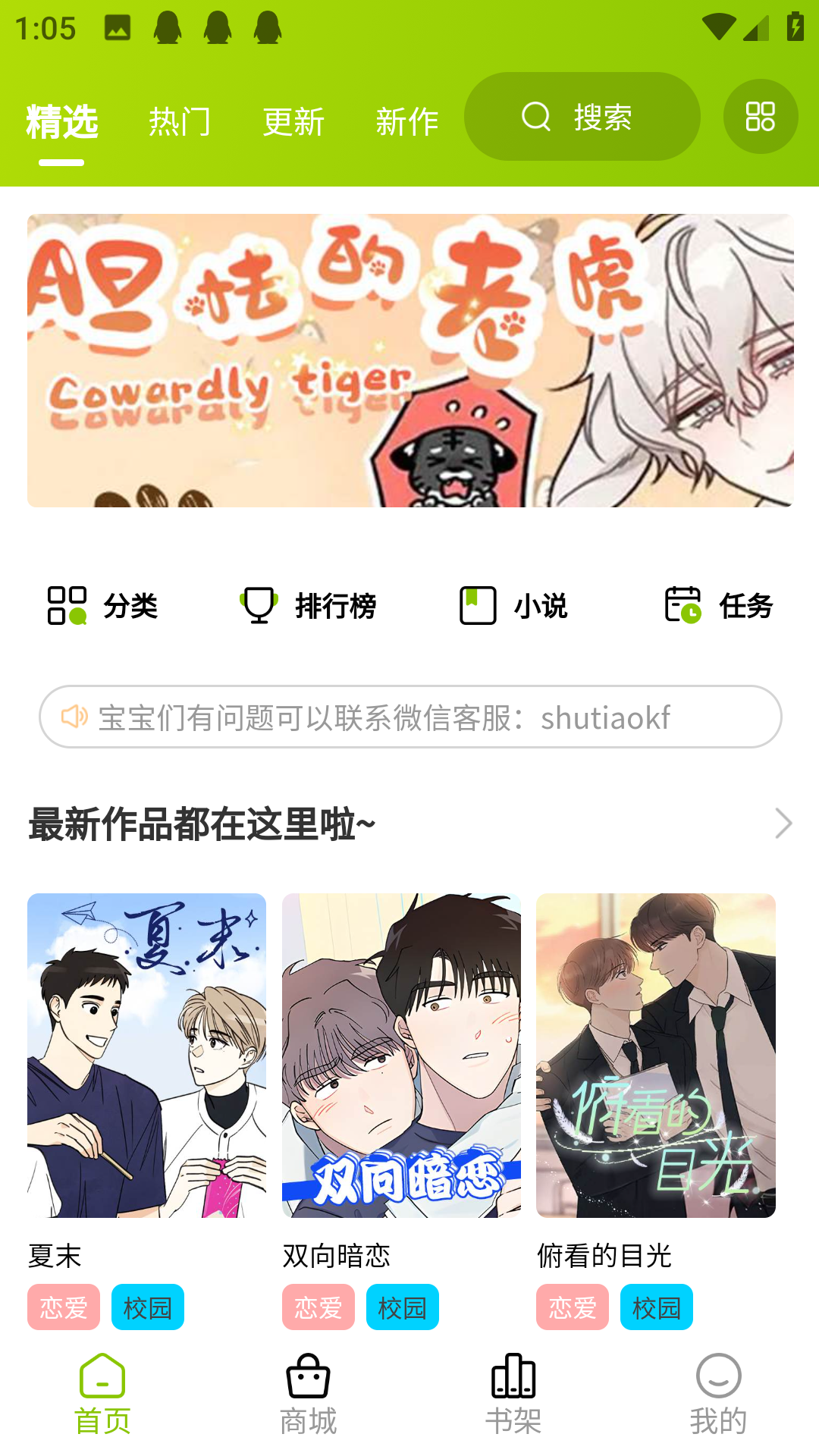Open the 排行榜 rankings
This screenshot has height=1456, width=819.
pos(308,606)
